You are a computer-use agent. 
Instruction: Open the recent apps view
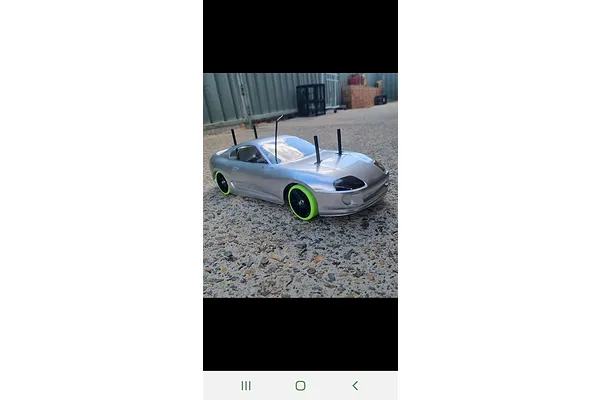[x=246, y=385]
